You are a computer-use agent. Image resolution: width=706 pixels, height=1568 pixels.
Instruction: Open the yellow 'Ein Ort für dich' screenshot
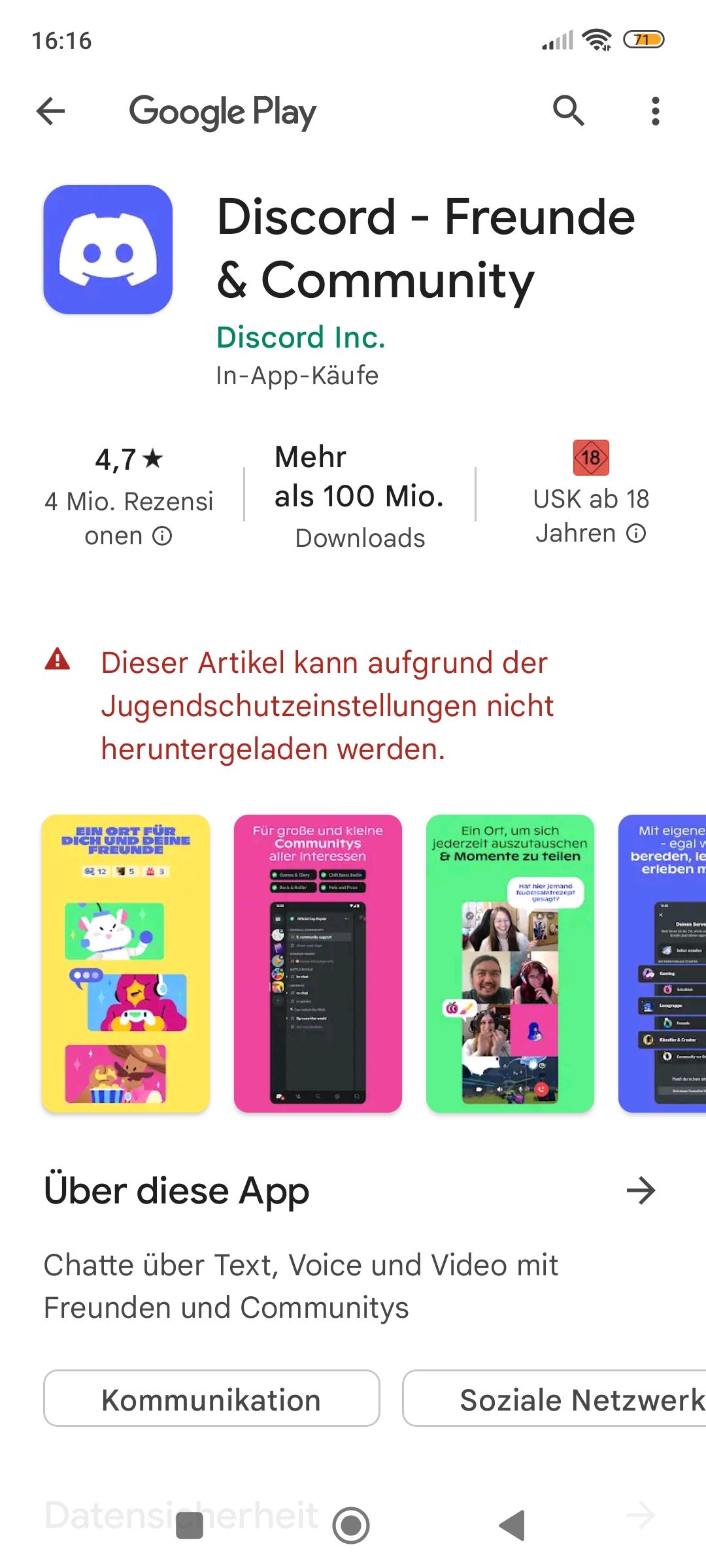pyautogui.click(x=126, y=963)
